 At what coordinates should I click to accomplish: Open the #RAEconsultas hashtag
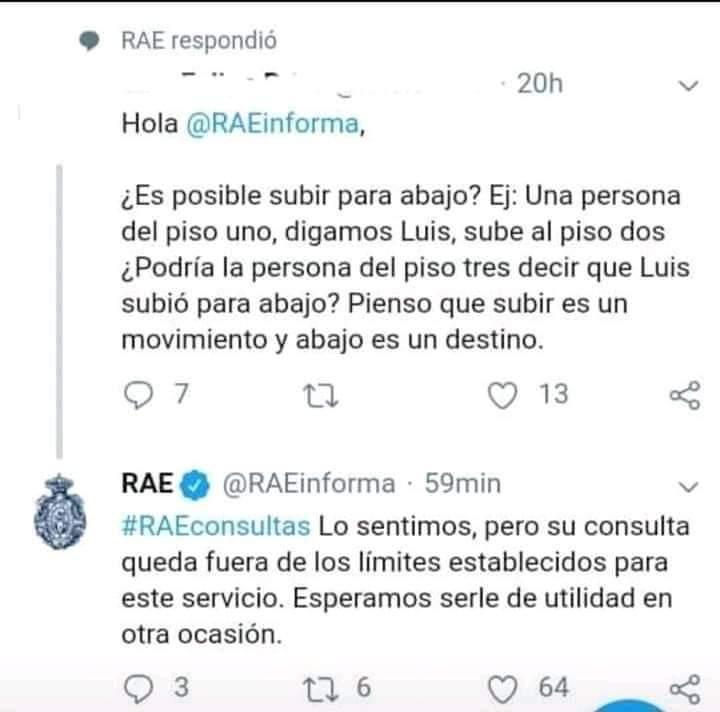pyautogui.click(x=214, y=526)
